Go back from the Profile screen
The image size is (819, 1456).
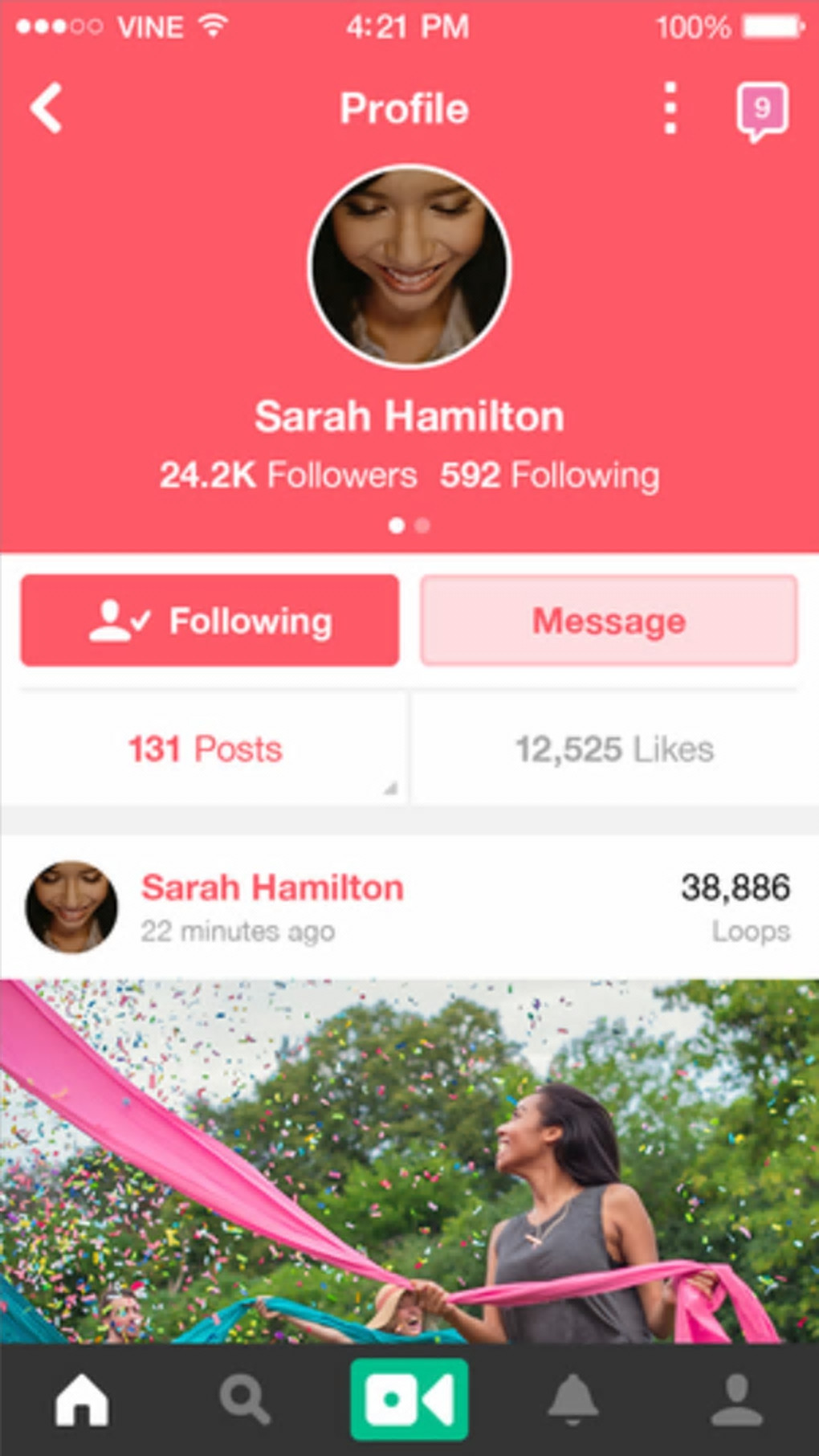point(47,108)
